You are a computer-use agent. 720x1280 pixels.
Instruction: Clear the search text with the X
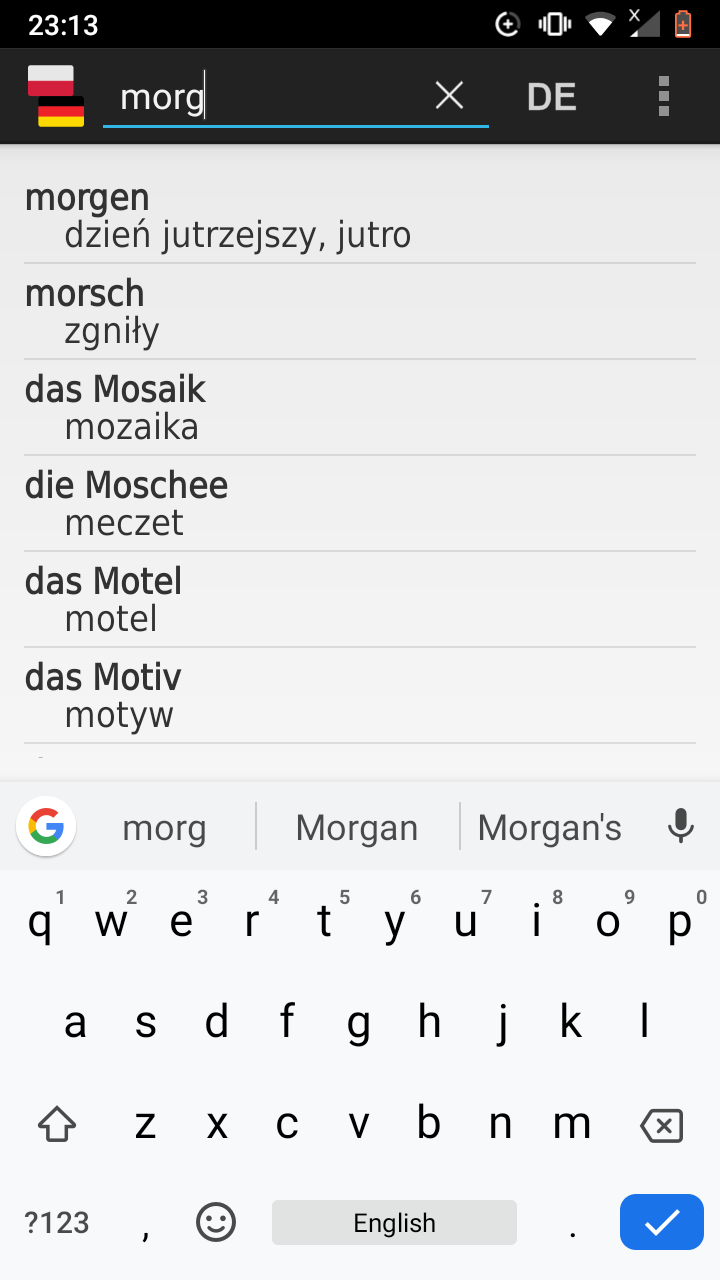449,96
